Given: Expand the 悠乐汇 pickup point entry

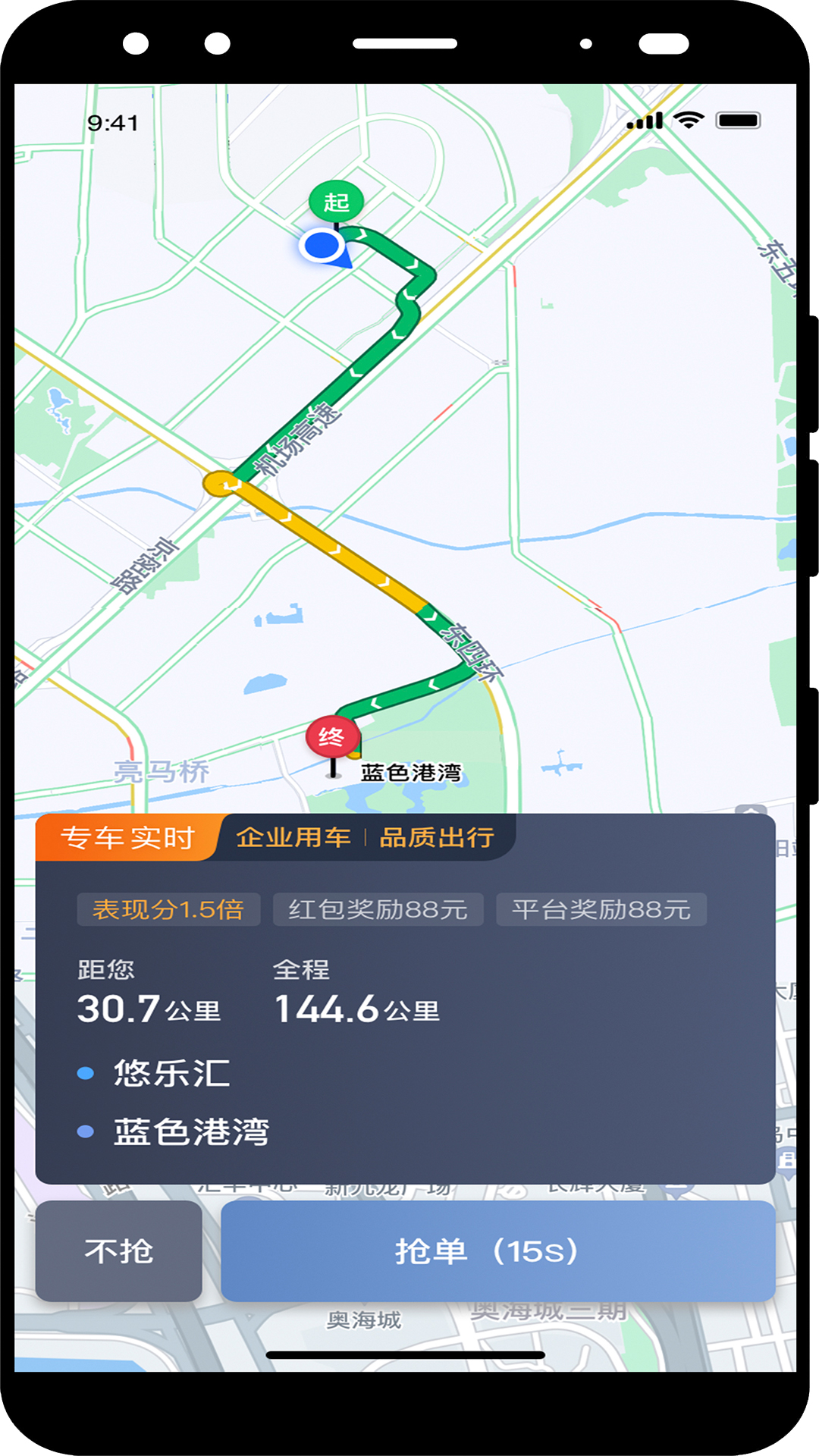Looking at the screenshot, I should tap(172, 1074).
